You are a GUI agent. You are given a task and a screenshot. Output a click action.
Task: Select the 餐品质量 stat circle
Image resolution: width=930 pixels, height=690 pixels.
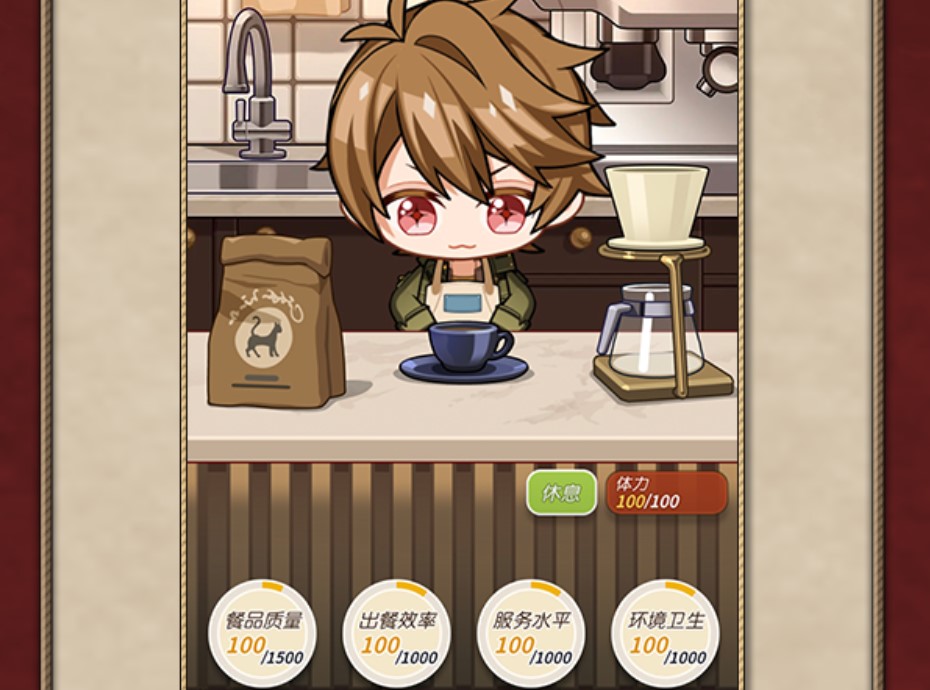pos(262,633)
